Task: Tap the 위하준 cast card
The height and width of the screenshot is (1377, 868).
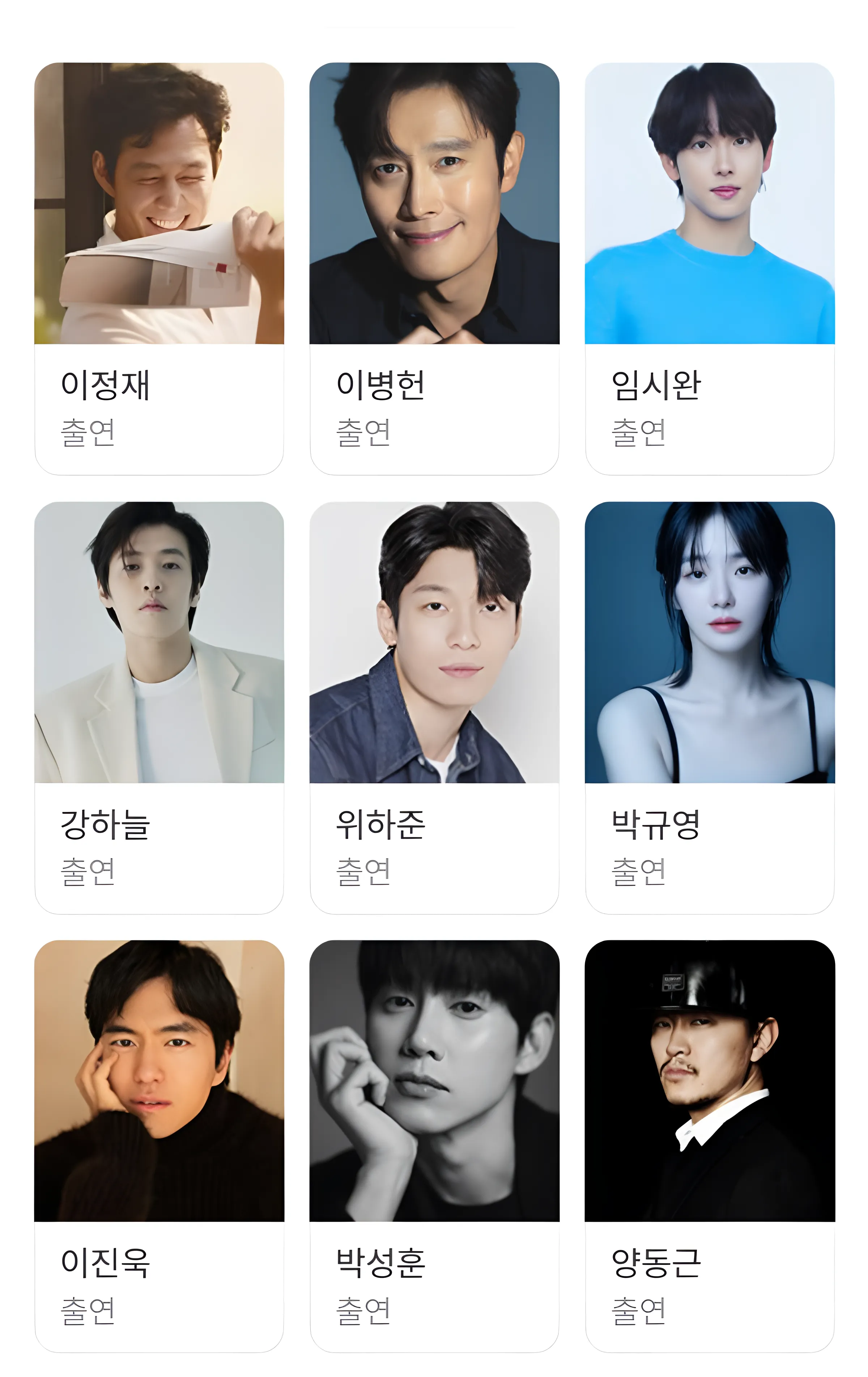Action: tap(434, 708)
